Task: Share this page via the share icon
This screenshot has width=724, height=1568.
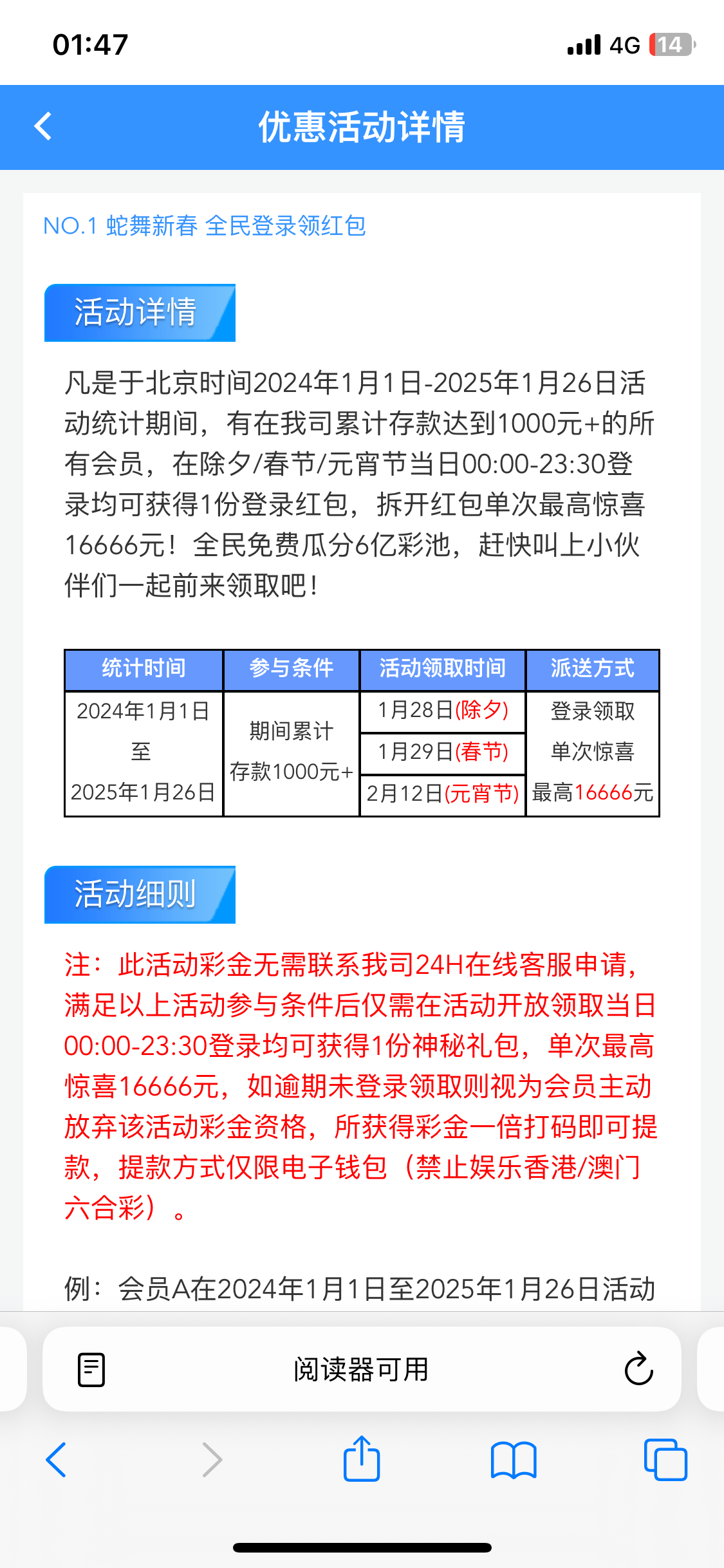Action: 362,1459
